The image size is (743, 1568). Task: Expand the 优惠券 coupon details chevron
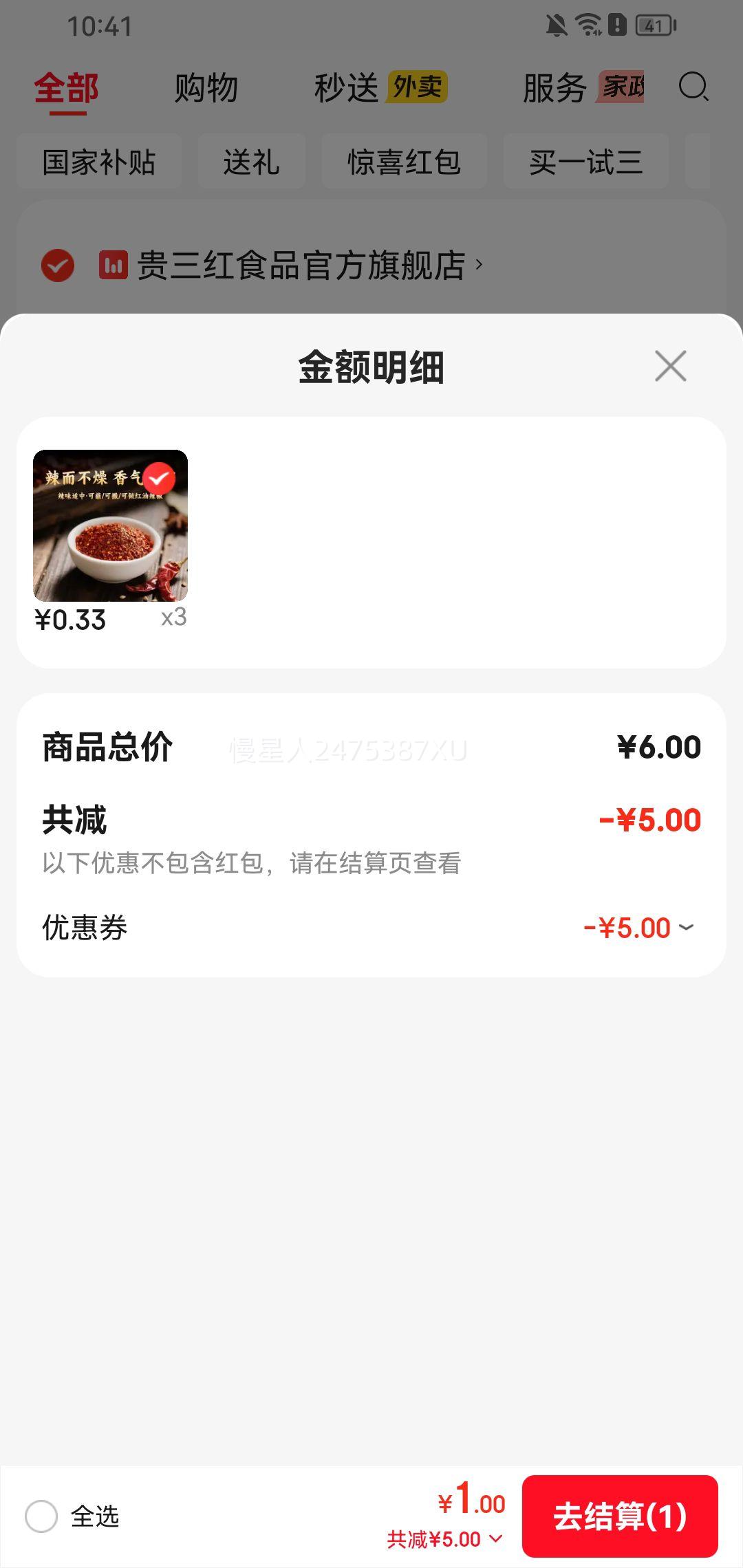(685, 927)
